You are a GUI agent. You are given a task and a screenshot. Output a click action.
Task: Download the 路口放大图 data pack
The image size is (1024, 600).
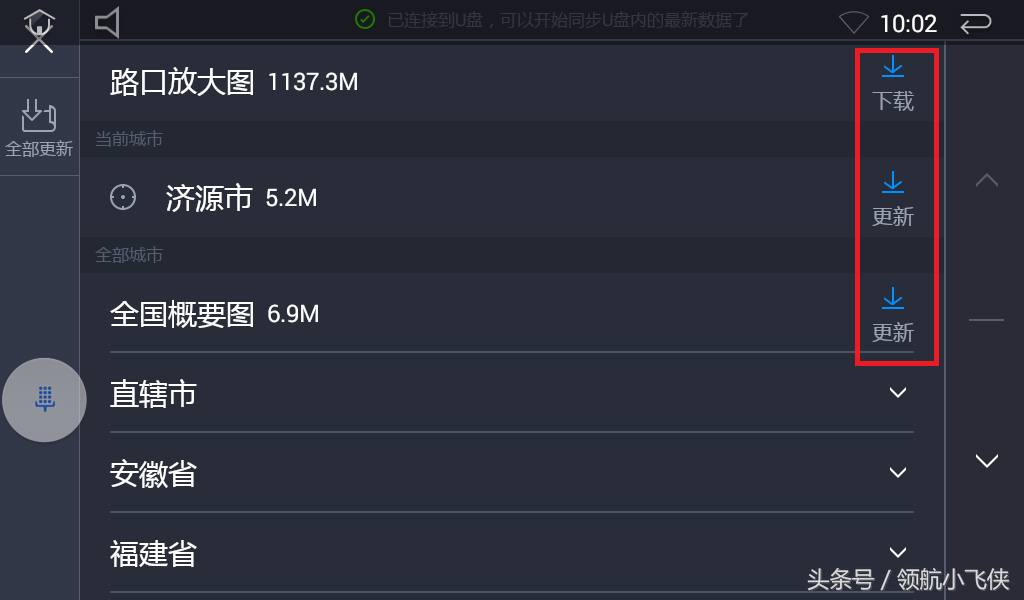point(892,83)
